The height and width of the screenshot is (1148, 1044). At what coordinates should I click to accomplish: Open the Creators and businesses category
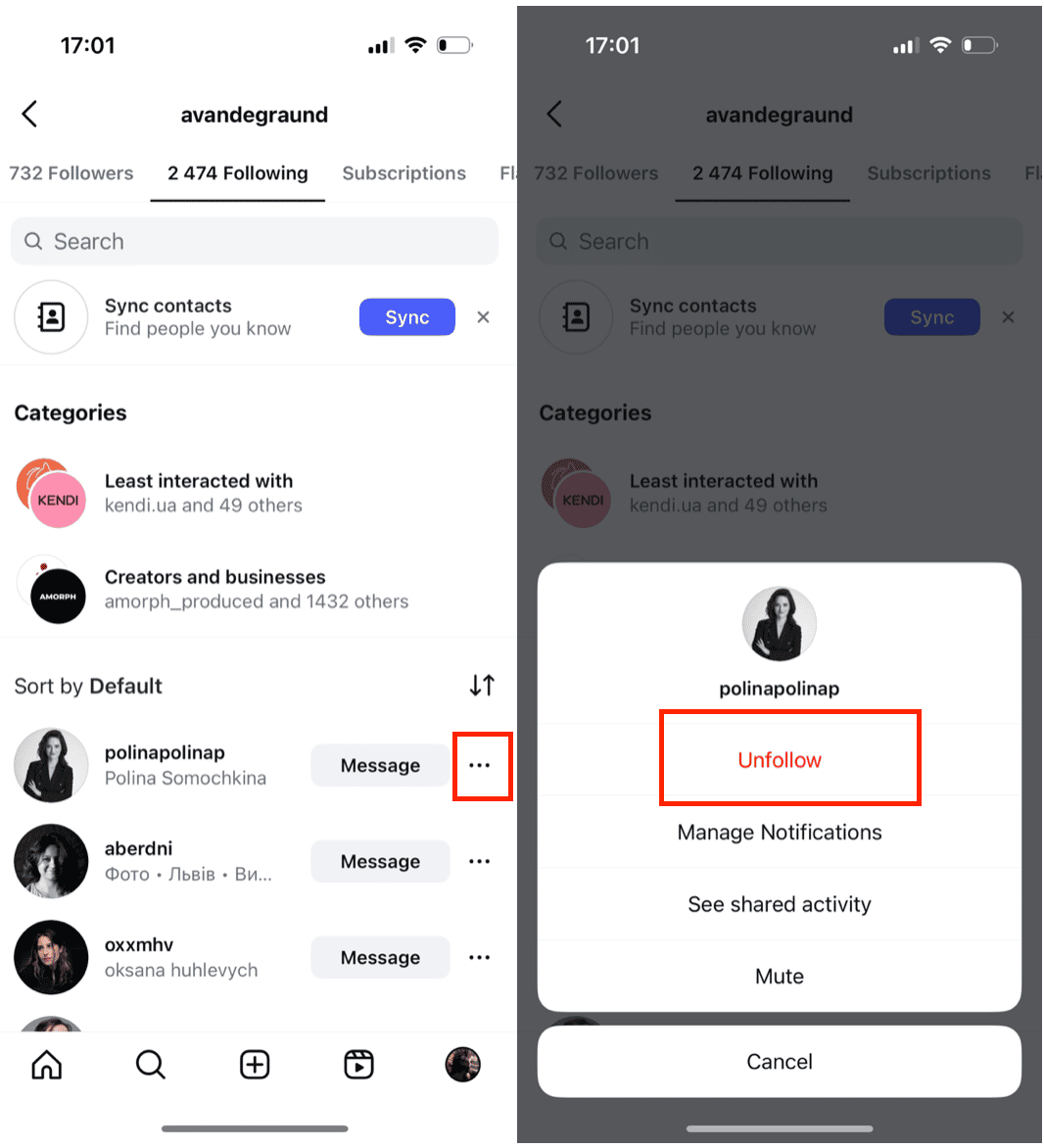[x=214, y=589]
